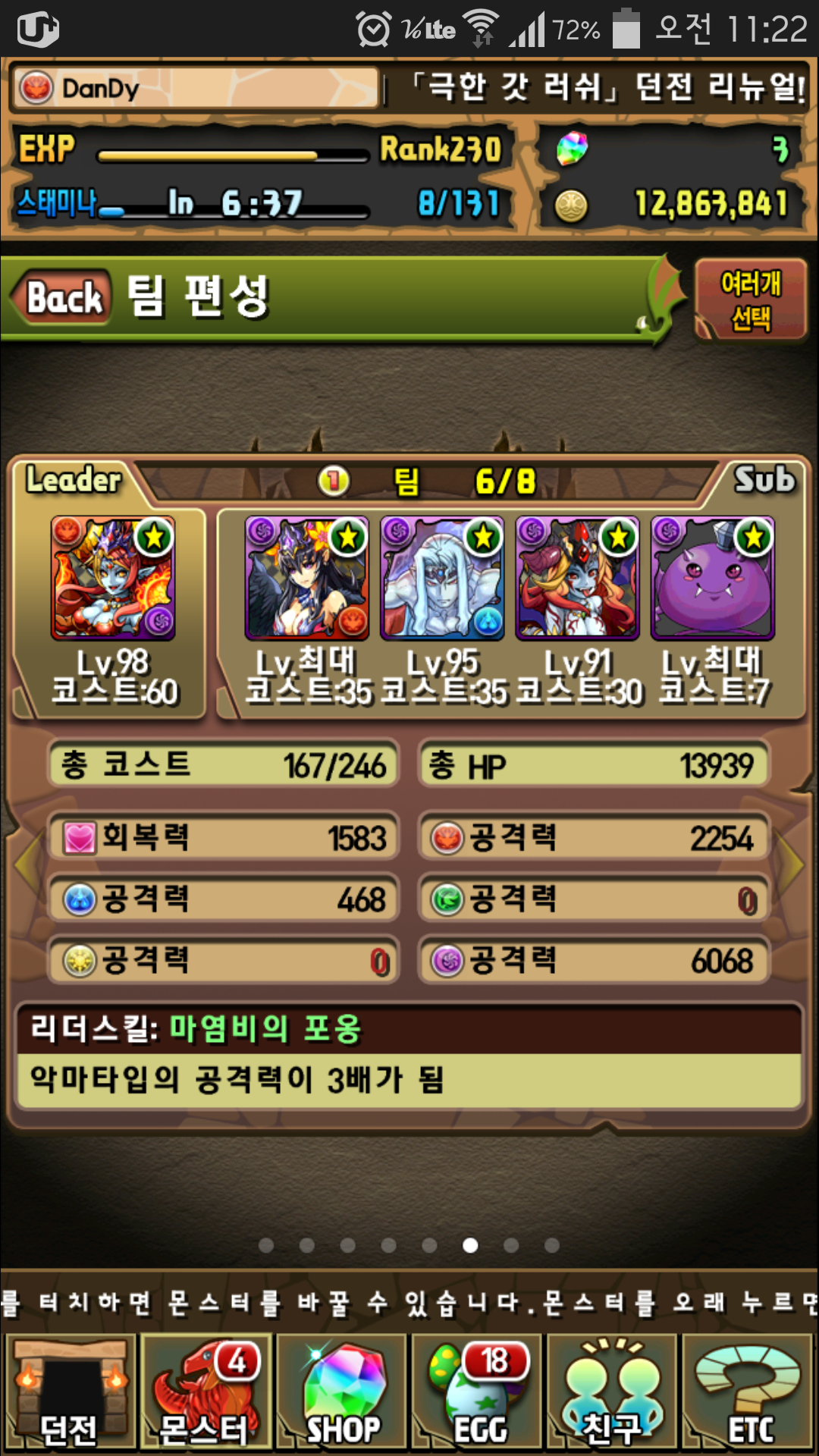Image resolution: width=819 pixels, height=1456 pixels.
Task: Select the Lv.95 sub monster
Action: [x=442, y=579]
